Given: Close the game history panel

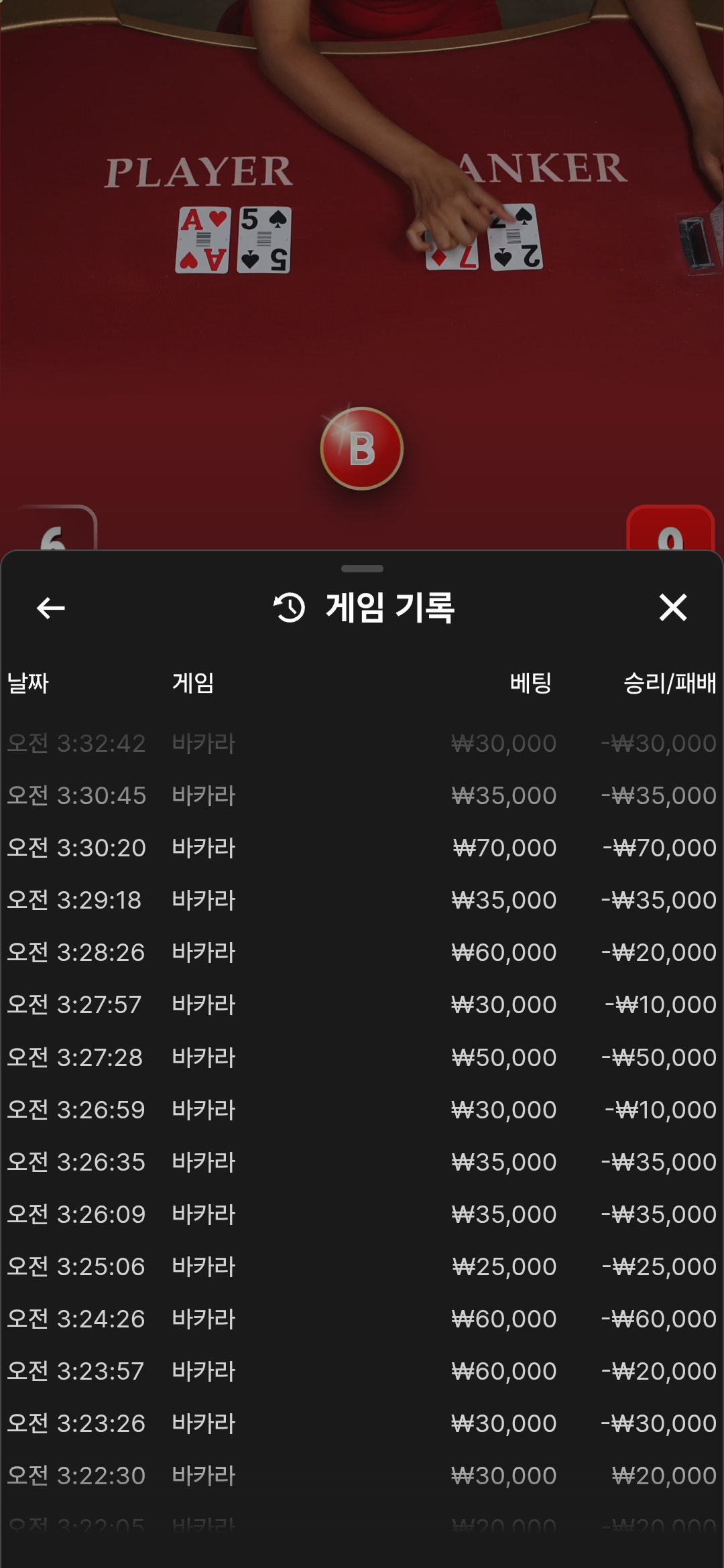Looking at the screenshot, I should tap(672, 608).
